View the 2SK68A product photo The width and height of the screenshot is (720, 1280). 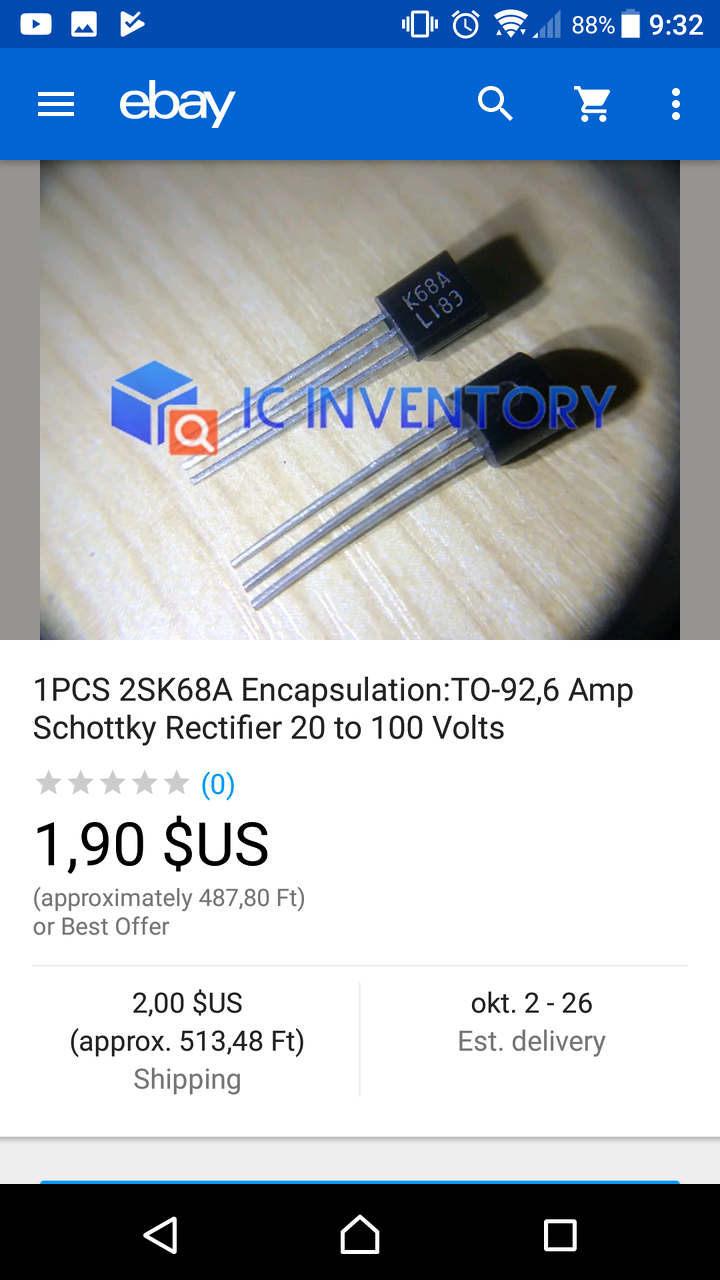pos(360,400)
